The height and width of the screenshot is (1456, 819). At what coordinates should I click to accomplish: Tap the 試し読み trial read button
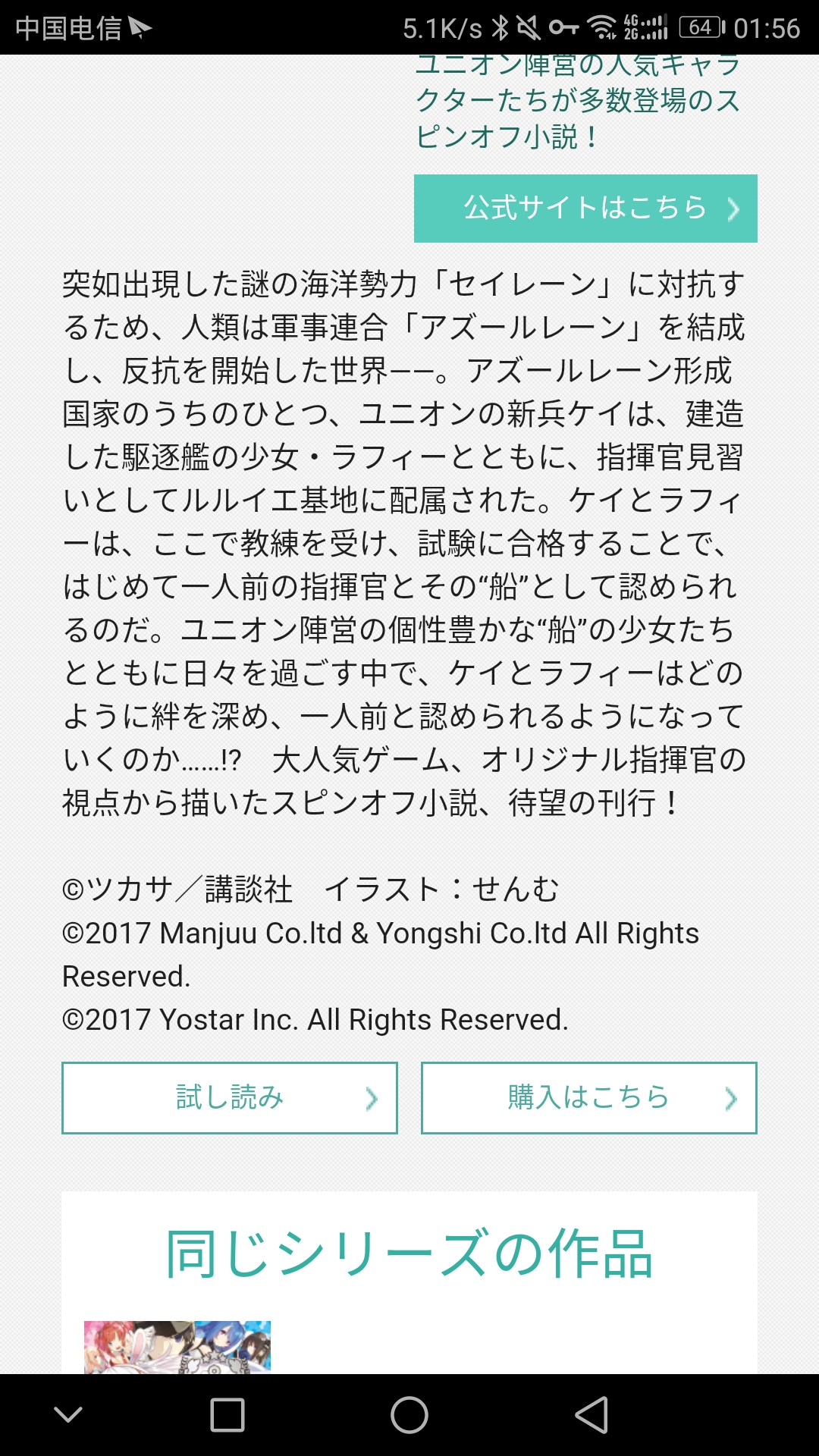[230, 1098]
